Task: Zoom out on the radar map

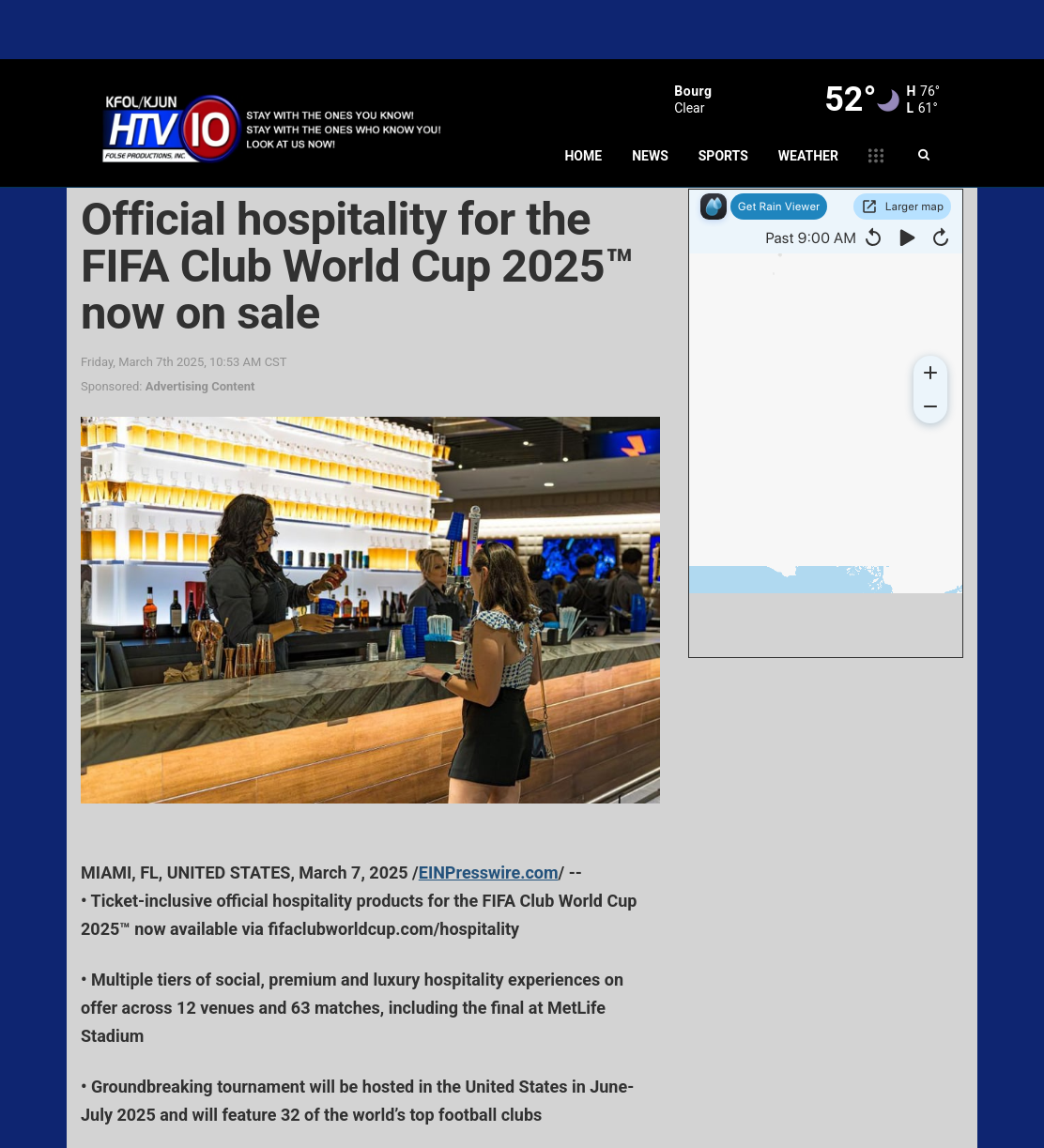Action: (x=930, y=406)
